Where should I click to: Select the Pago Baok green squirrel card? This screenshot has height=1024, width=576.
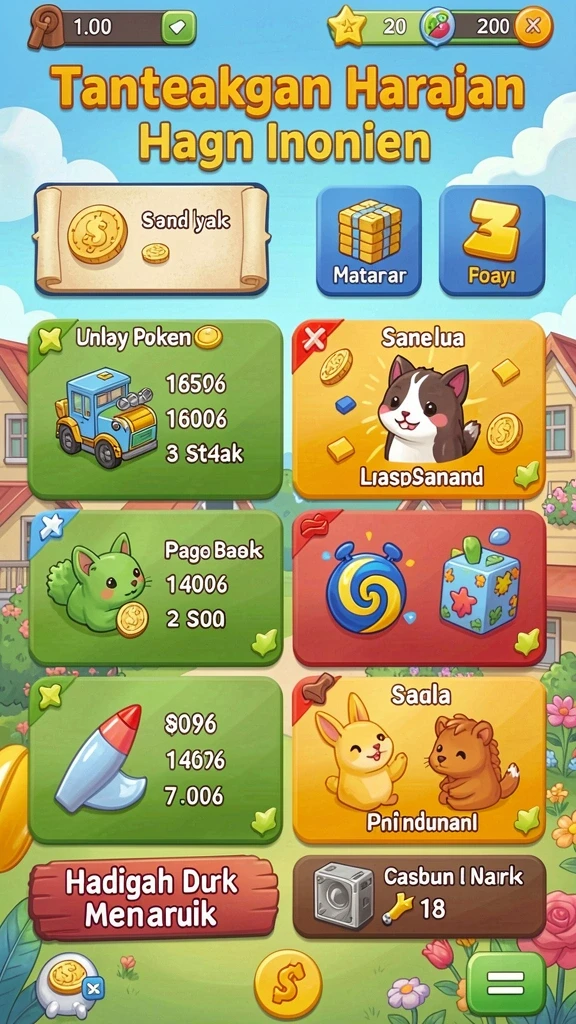155,588
